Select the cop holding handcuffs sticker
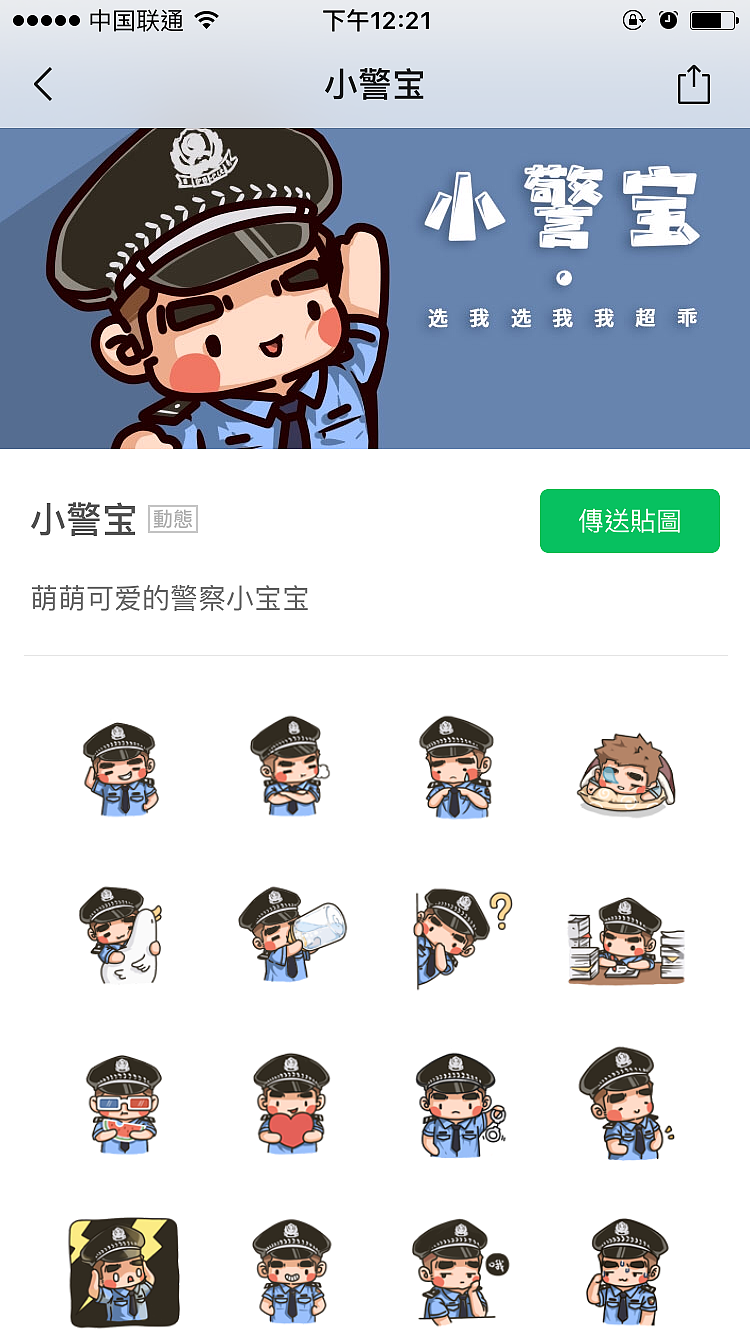The image size is (750, 1334). [x=457, y=1105]
